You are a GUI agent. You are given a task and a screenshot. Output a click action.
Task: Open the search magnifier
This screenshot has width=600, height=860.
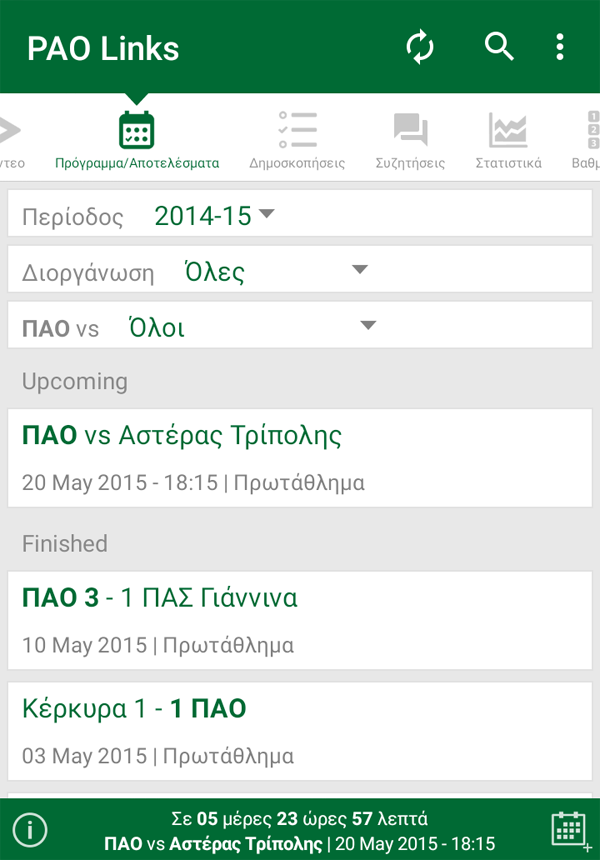(x=499, y=47)
